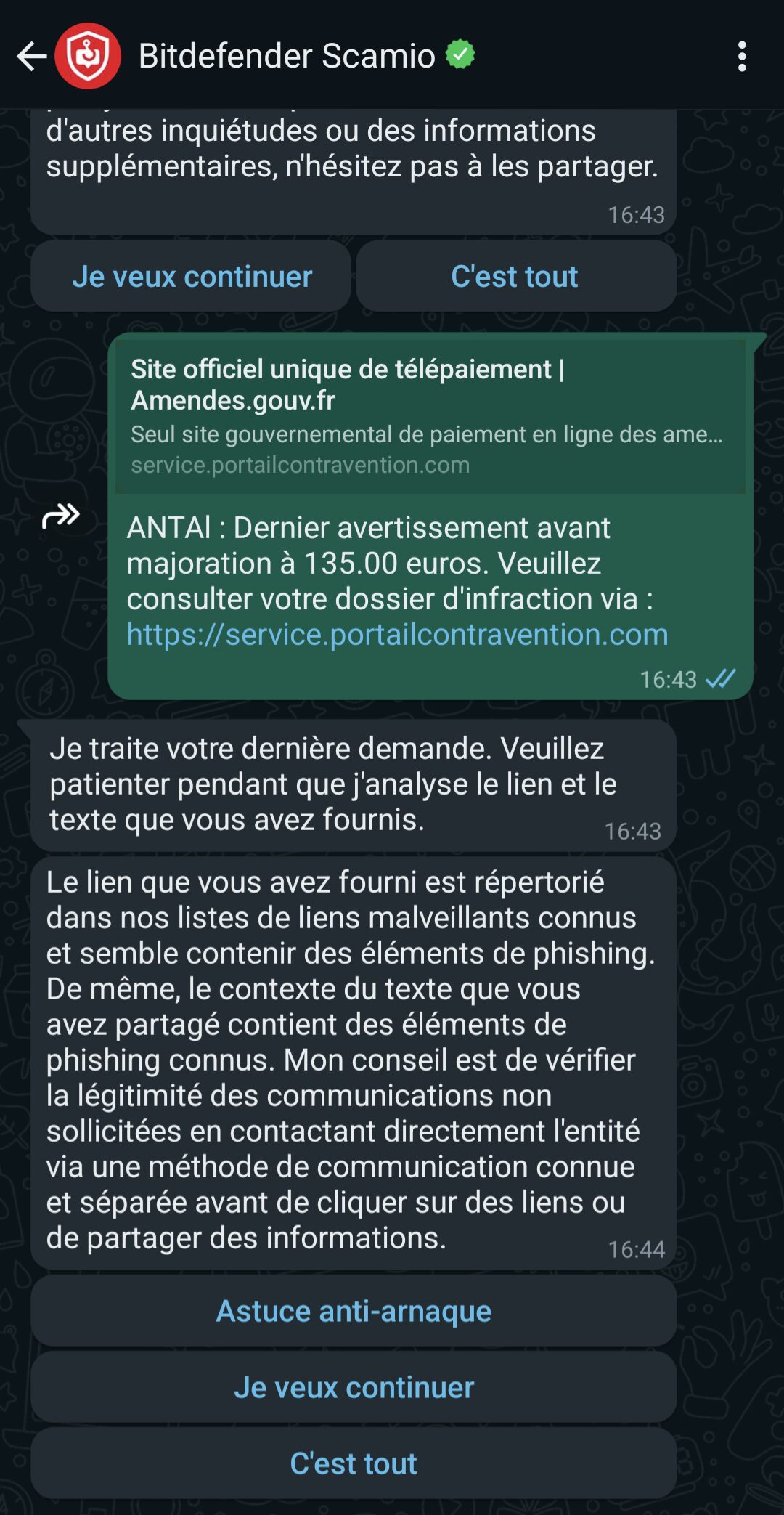Open Bitdefender Scamio contact info
Screen dimensions: 784x1515
point(287,56)
